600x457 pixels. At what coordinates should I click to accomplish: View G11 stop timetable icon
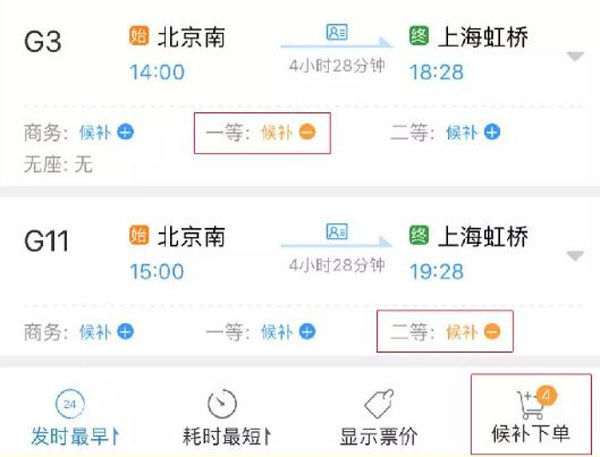click(x=337, y=232)
